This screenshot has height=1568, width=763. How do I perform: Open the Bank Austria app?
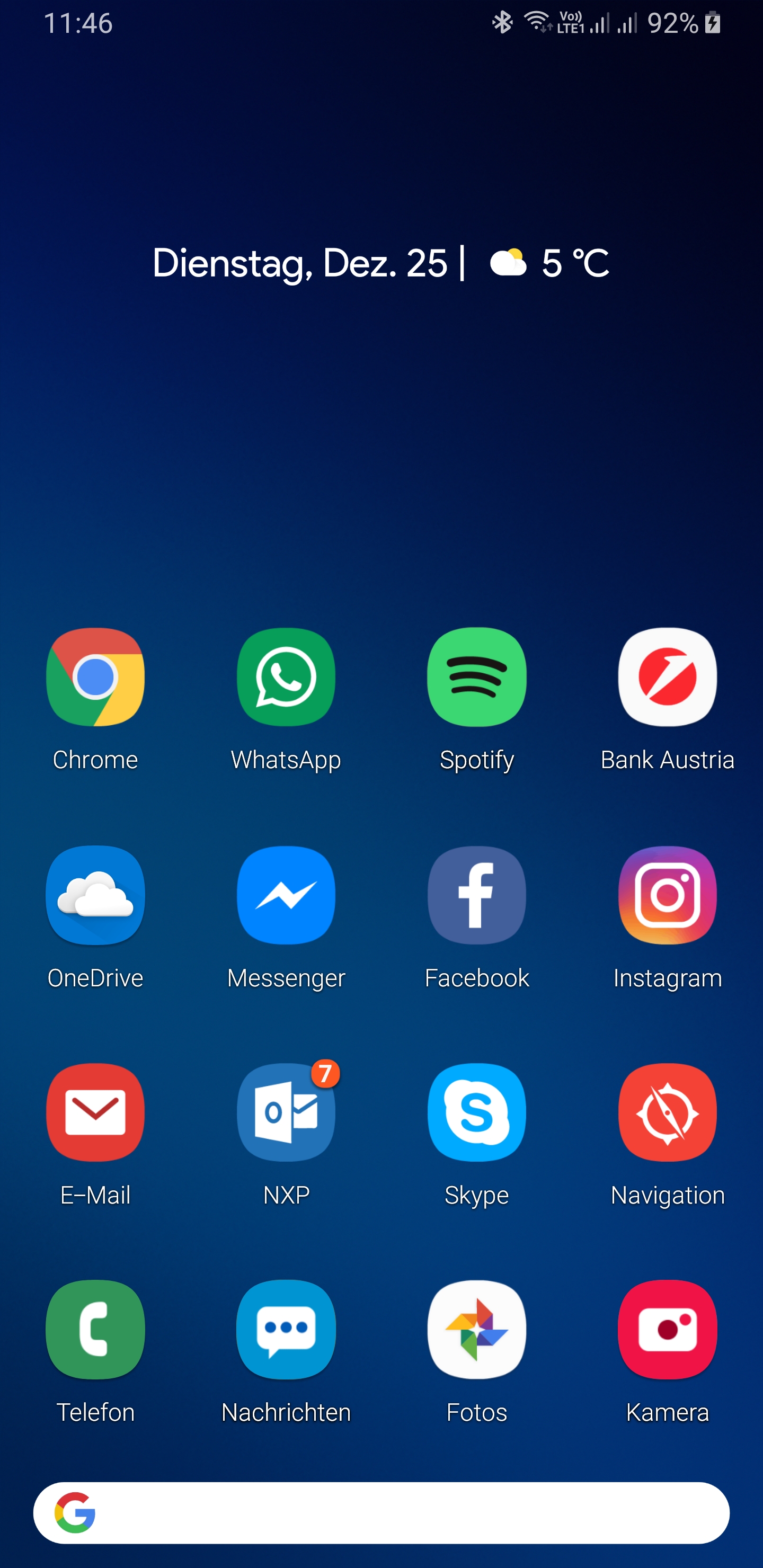point(668,677)
